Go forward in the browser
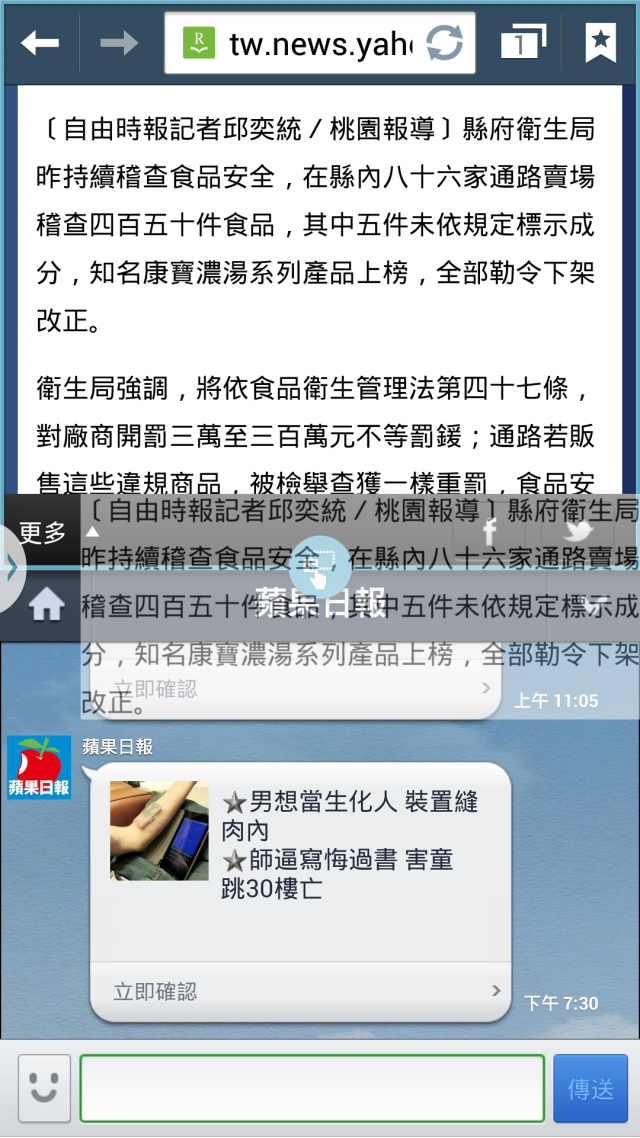The image size is (640, 1138). 120,42
